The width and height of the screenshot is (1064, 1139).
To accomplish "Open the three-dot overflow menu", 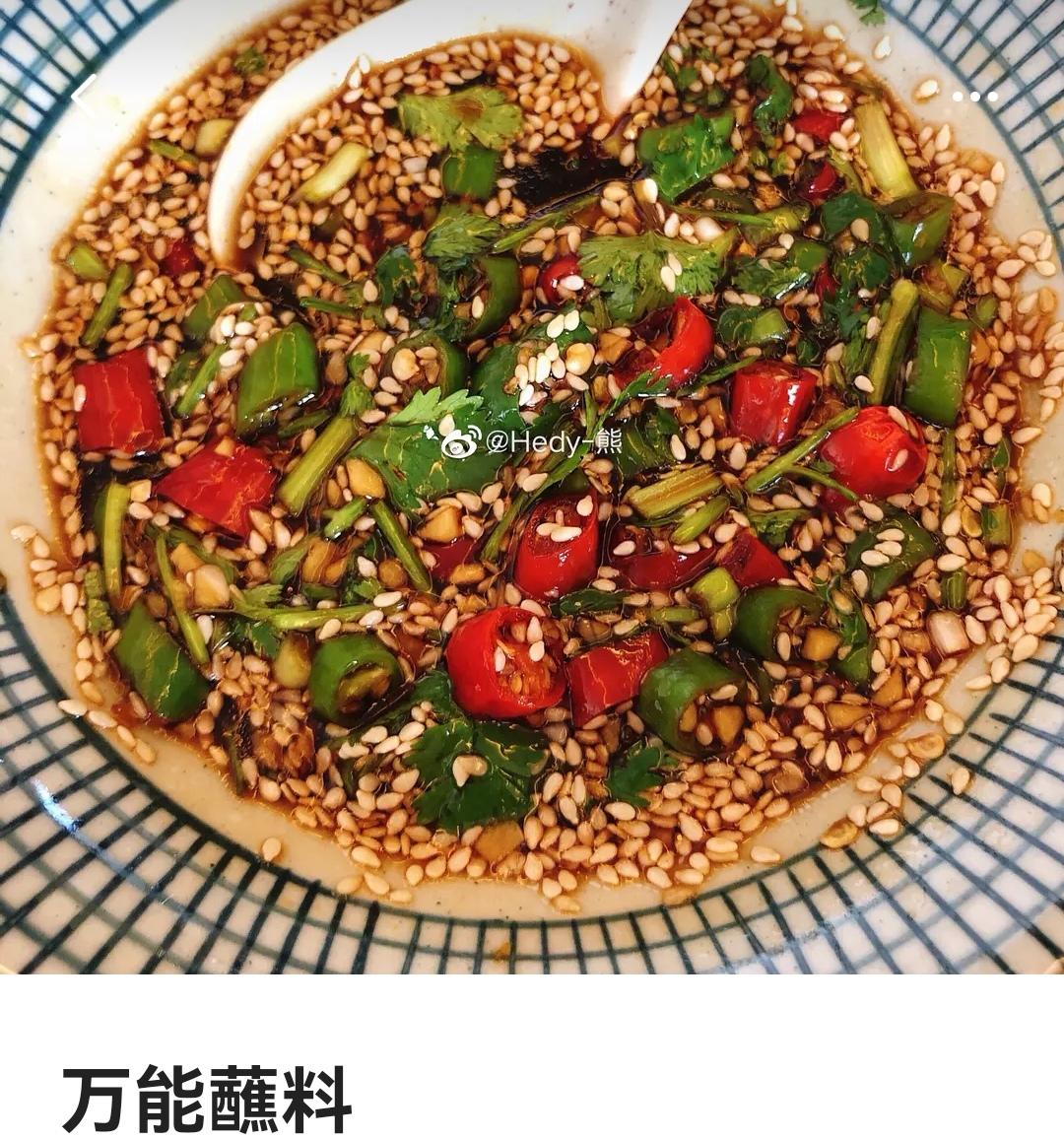I will tap(974, 96).
